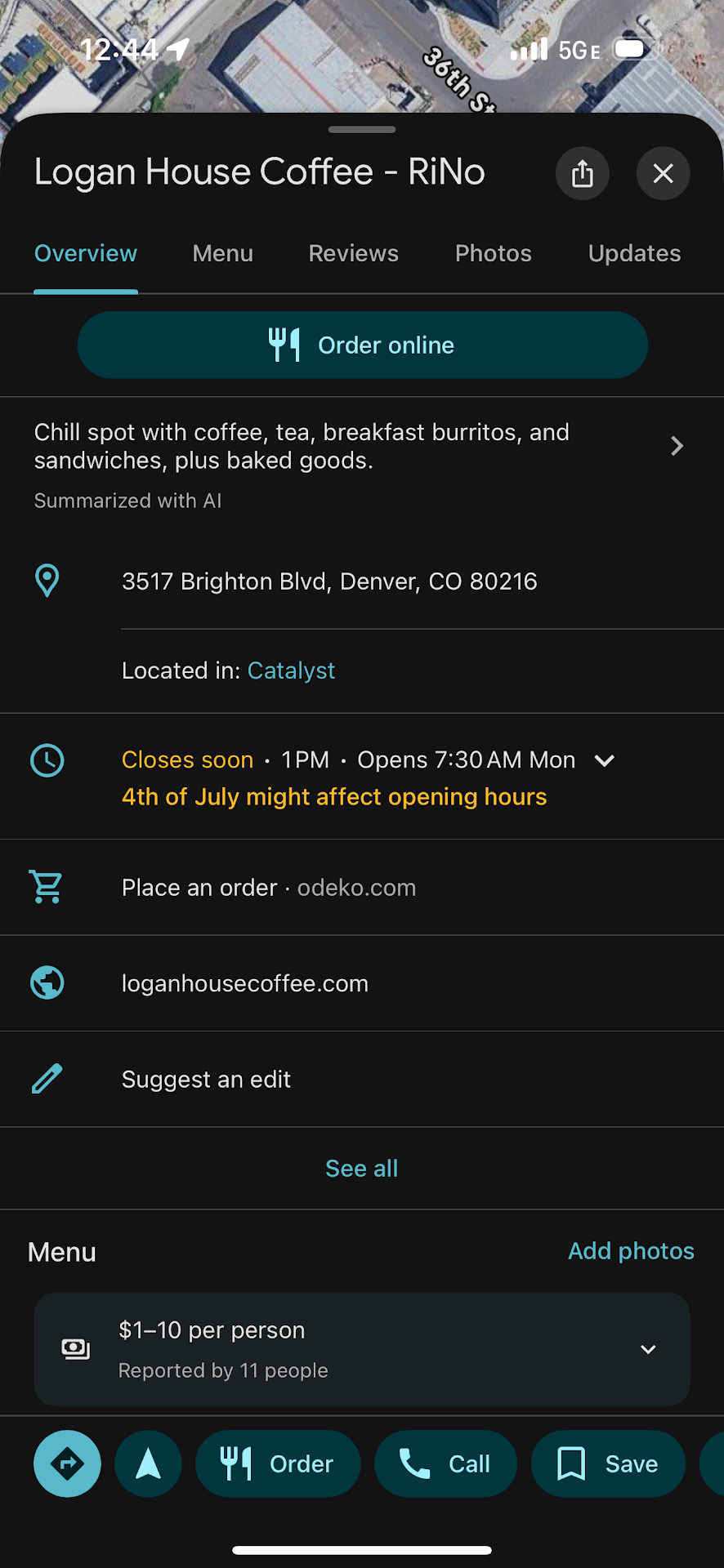The width and height of the screenshot is (724, 1568).
Task: Expand the opening hours
Action: click(x=605, y=760)
